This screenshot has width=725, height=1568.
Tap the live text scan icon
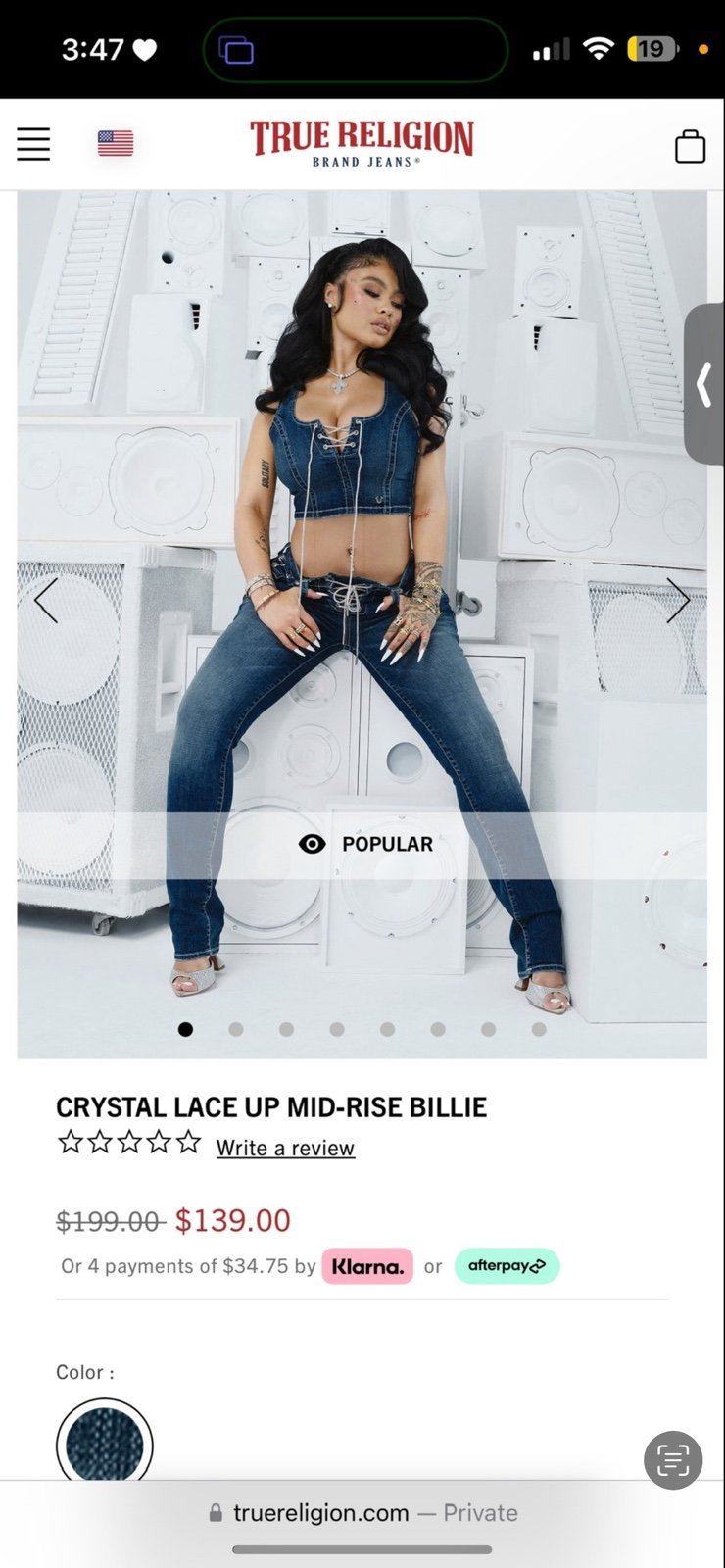pos(673,1460)
